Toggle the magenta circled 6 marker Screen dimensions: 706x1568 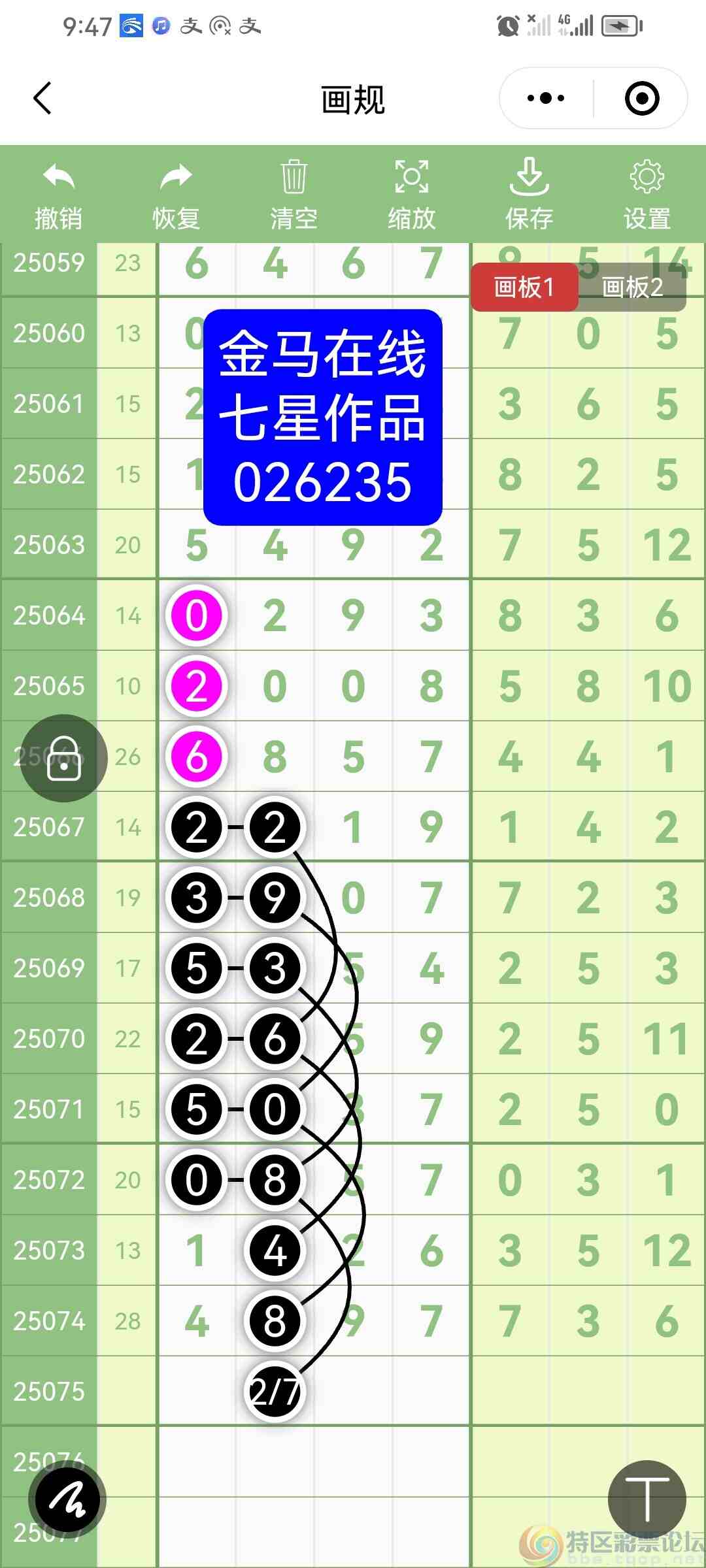pos(196,757)
